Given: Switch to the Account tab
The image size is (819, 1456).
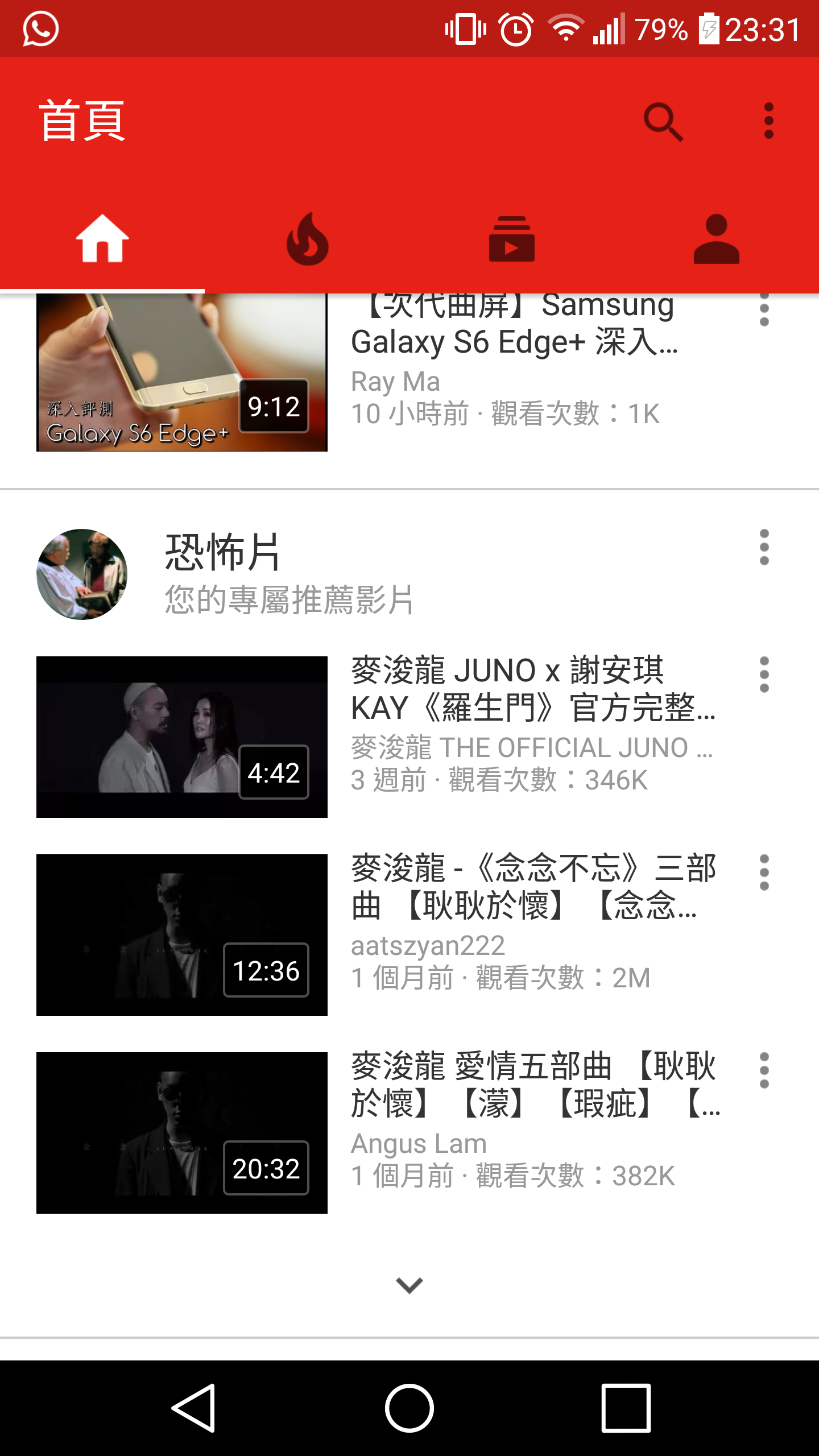Looking at the screenshot, I should pyautogui.click(x=717, y=239).
